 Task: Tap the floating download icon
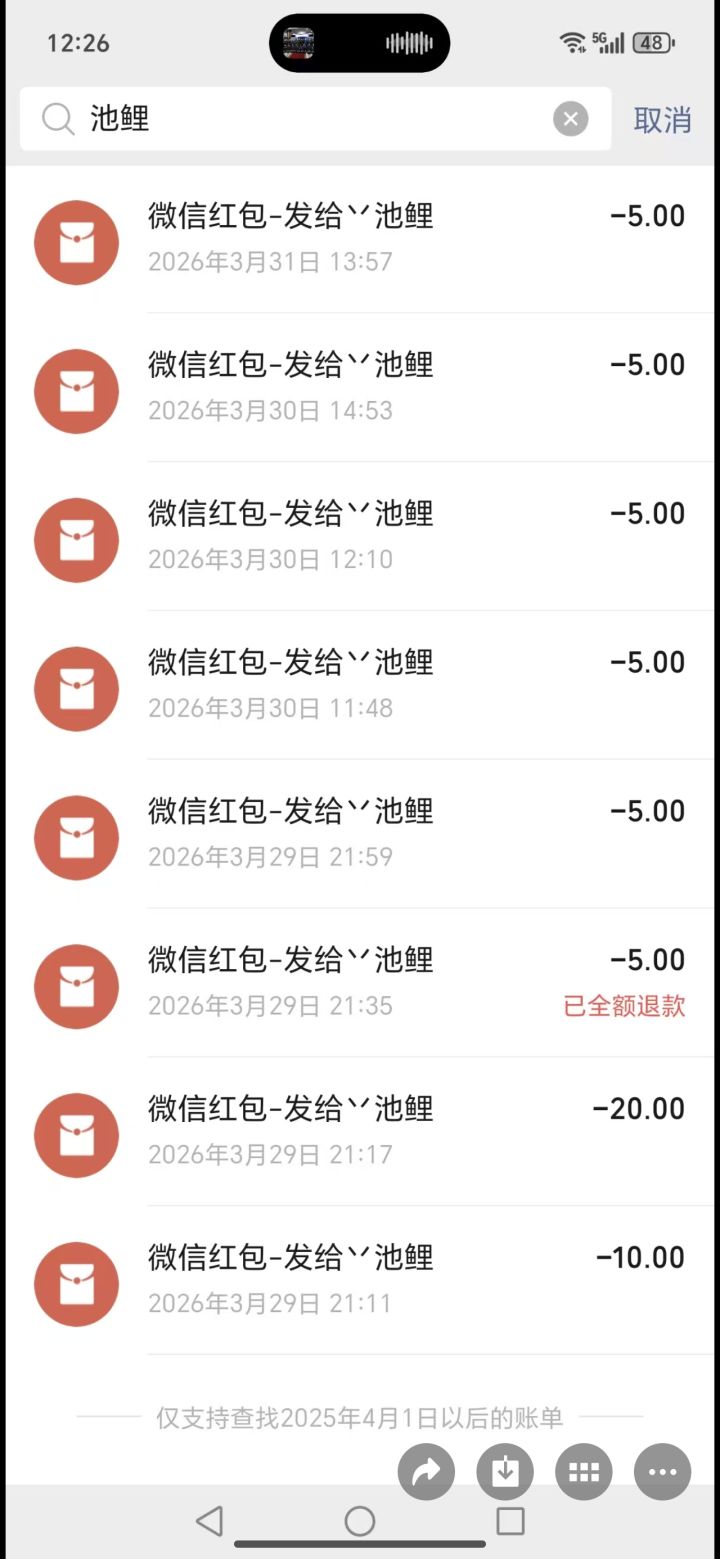point(505,1472)
